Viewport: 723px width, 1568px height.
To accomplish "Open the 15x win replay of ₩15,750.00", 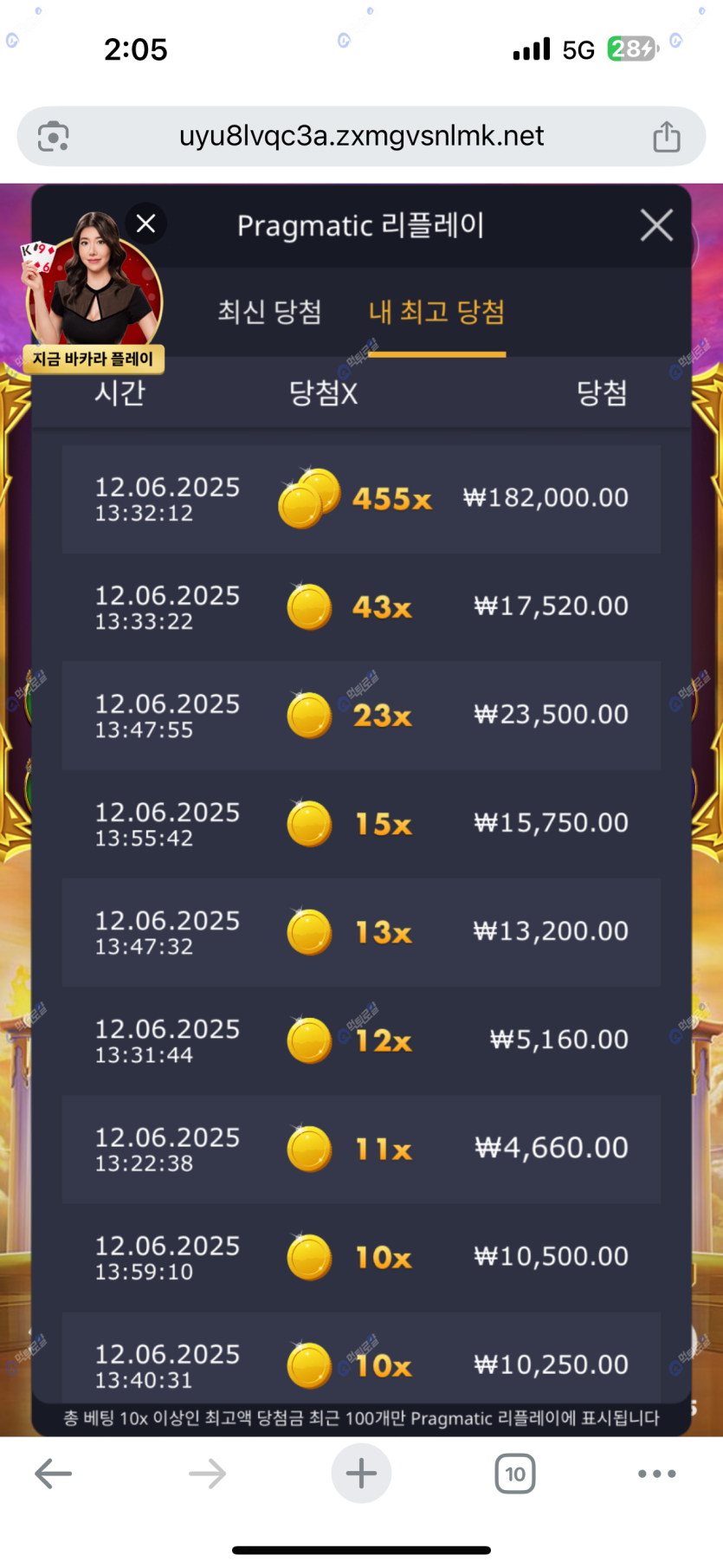I will click(x=361, y=824).
